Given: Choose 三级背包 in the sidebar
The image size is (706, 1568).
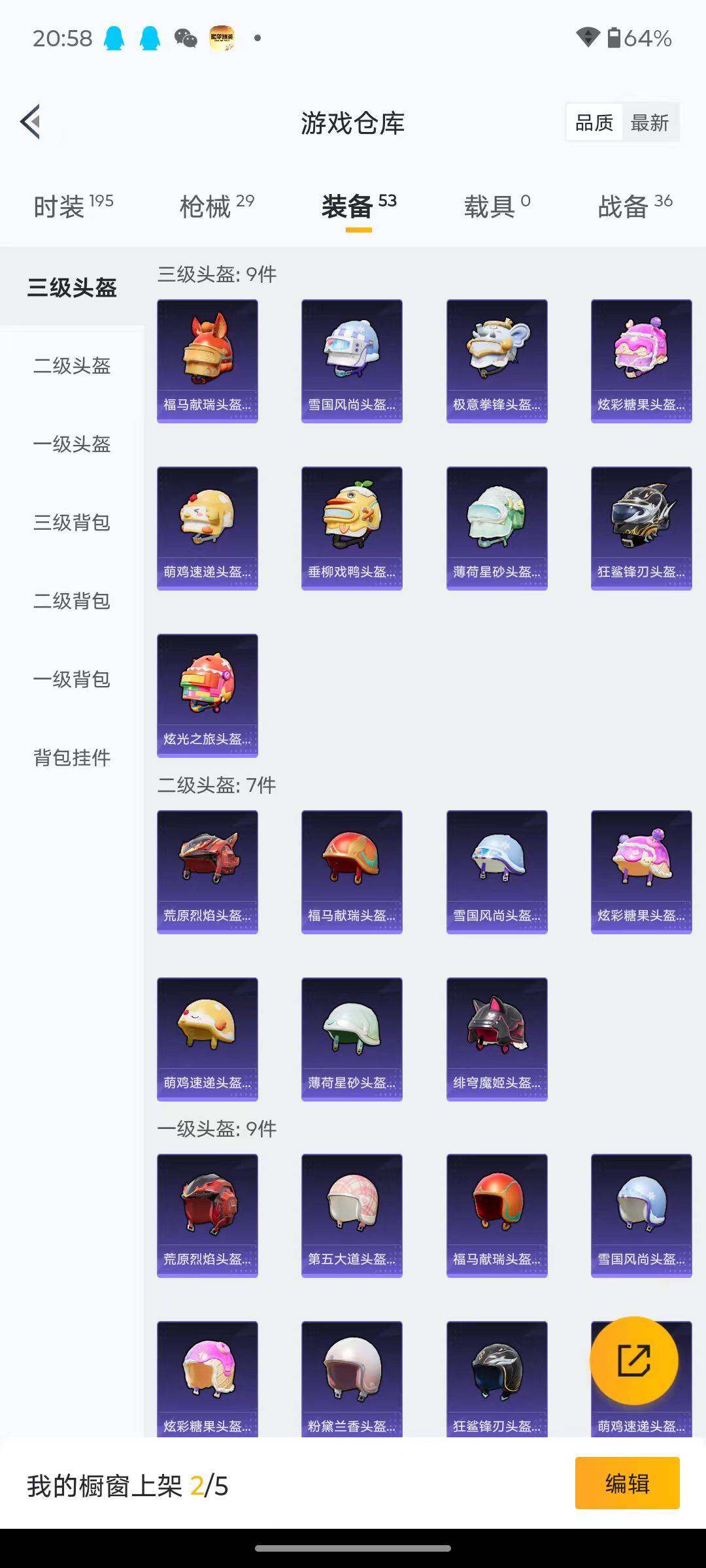Looking at the screenshot, I should (x=71, y=523).
